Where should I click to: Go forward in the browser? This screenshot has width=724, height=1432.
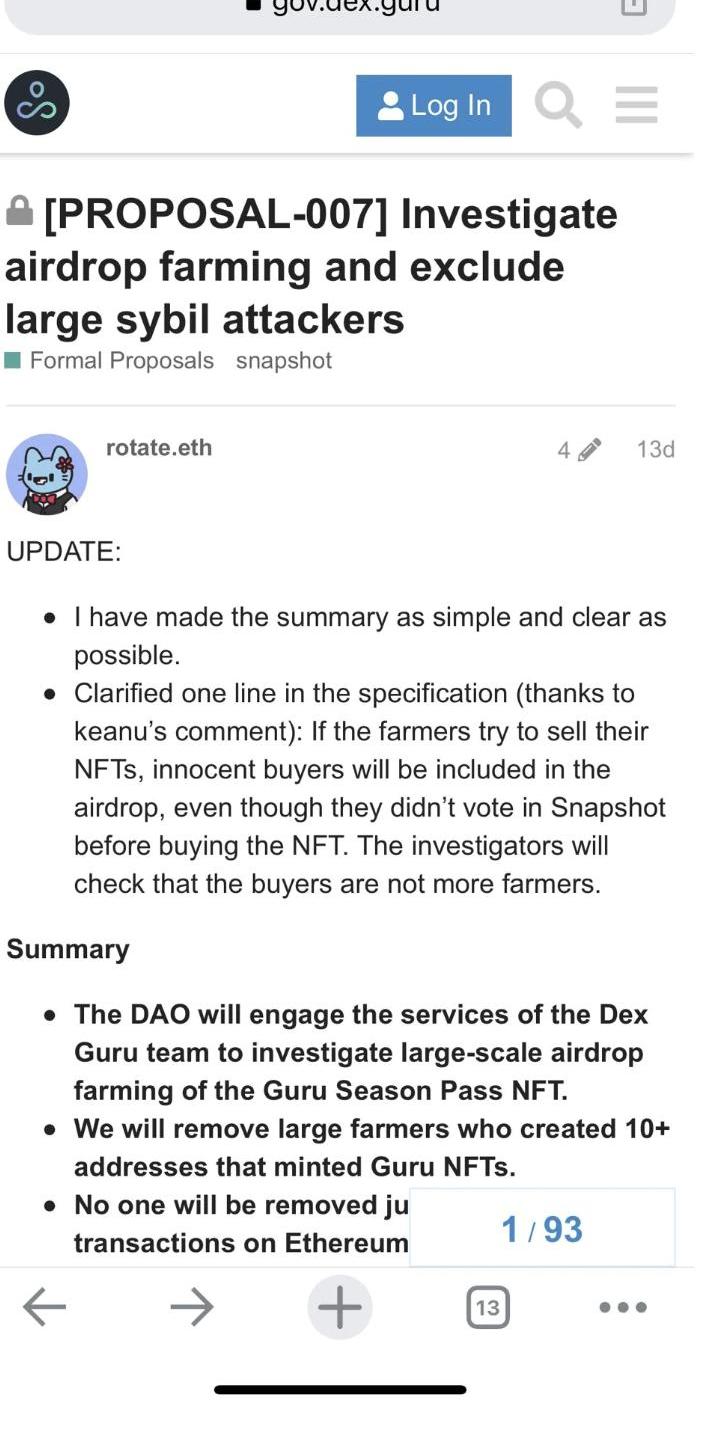(191, 1307)
